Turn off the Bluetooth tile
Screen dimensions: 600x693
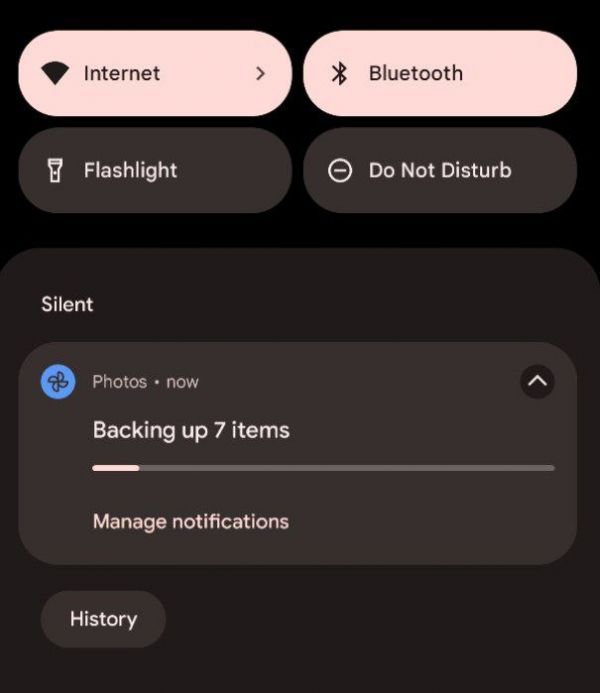tap(440, 74)
